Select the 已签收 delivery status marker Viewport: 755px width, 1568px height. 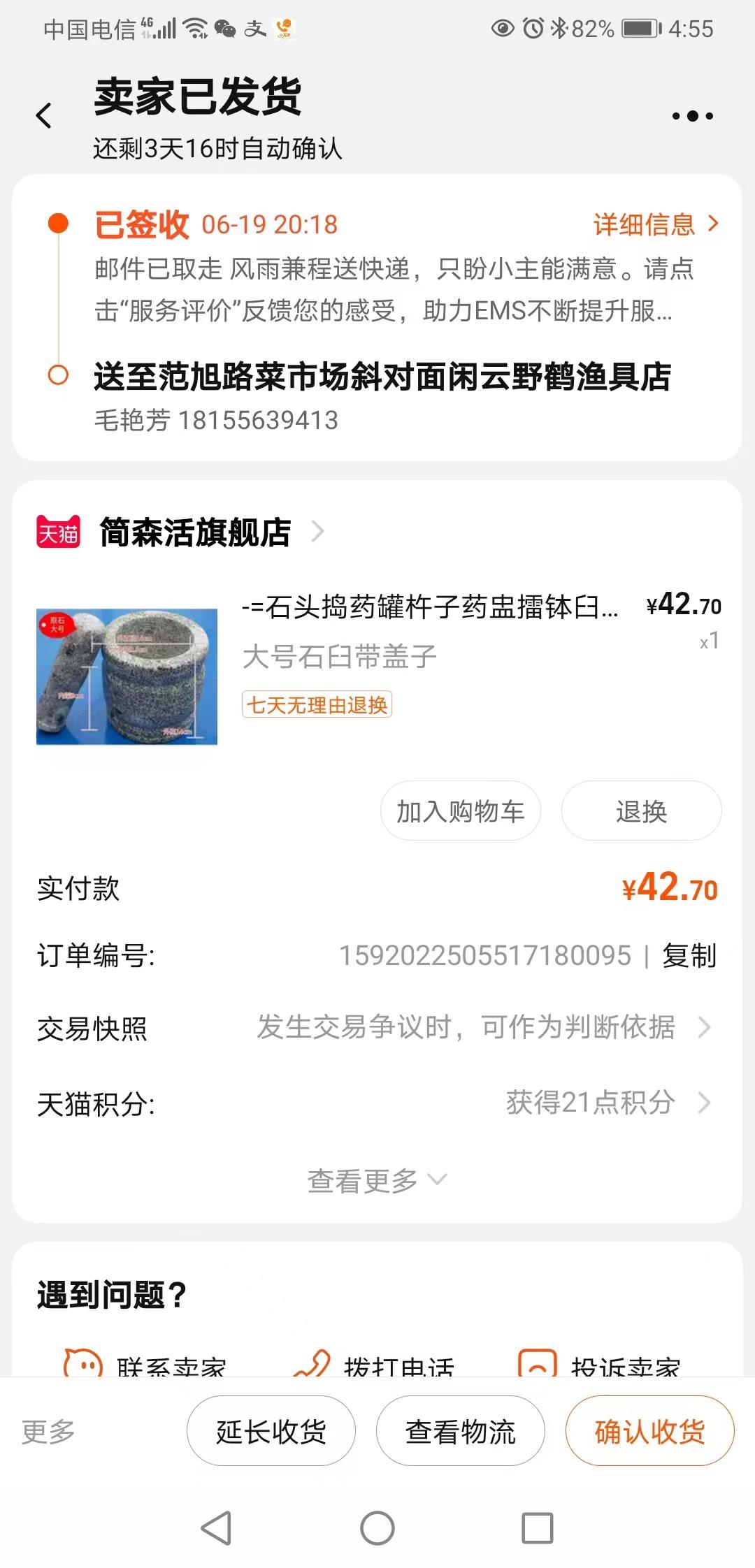tap(57, 224)
